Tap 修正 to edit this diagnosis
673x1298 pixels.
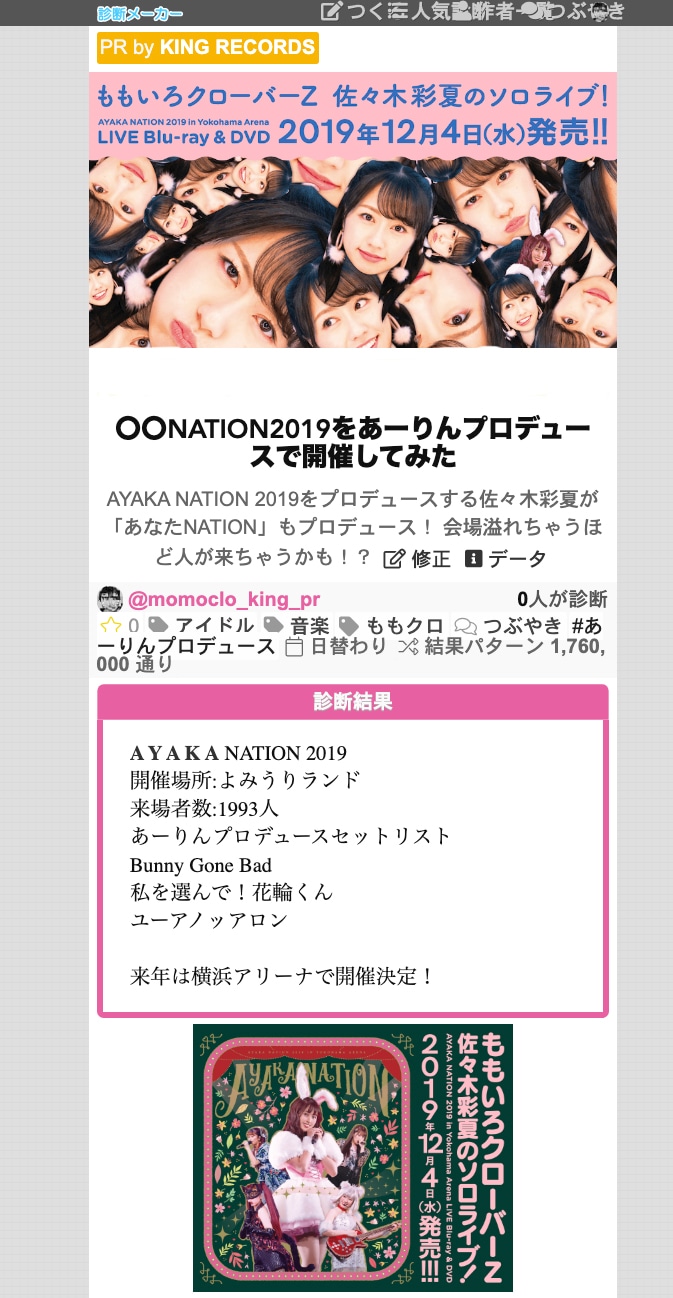tap(418, 558)
